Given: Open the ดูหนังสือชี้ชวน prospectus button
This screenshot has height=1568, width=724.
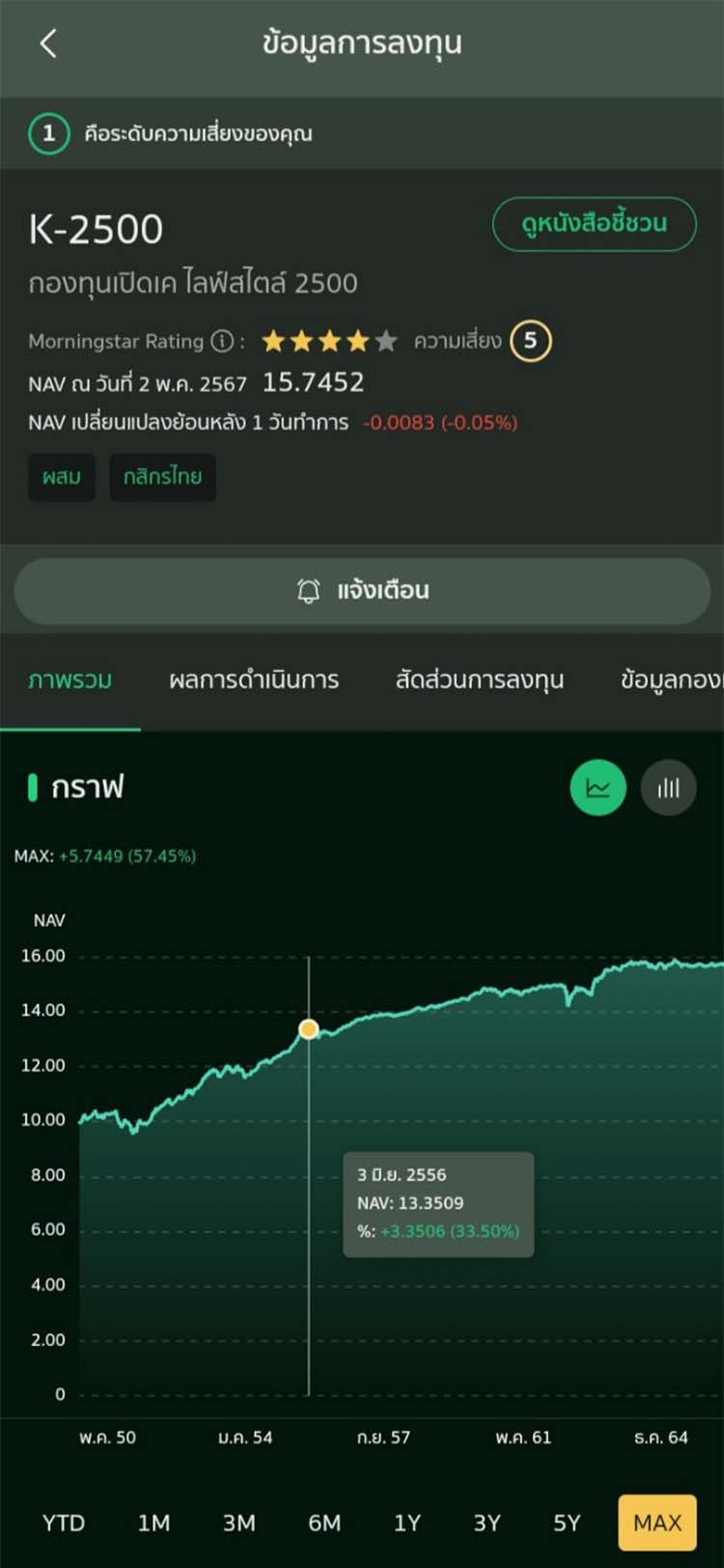Looking at the screenshot, I should point(594,224).
